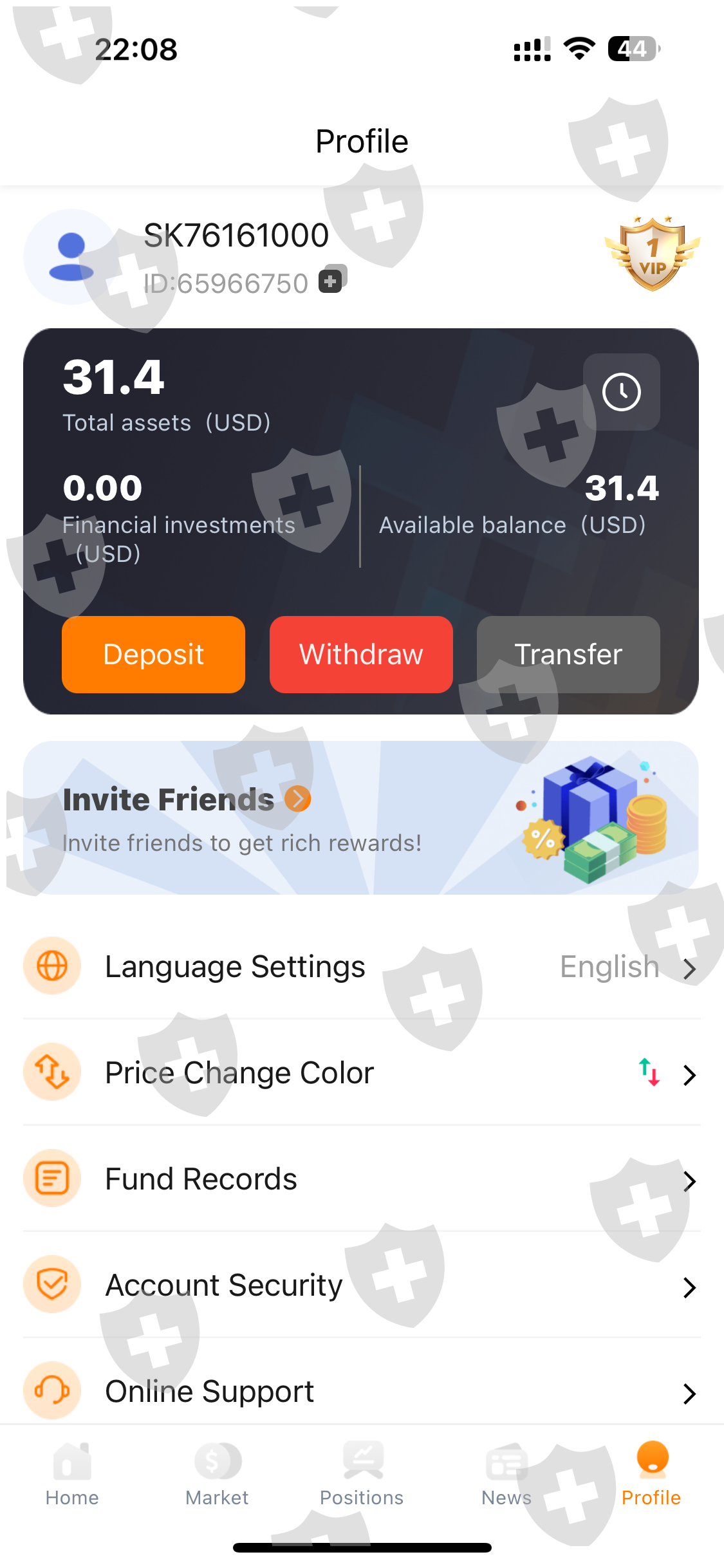Open Language Settings
The image size is (724, 1568).
click(x=362, y=966)
